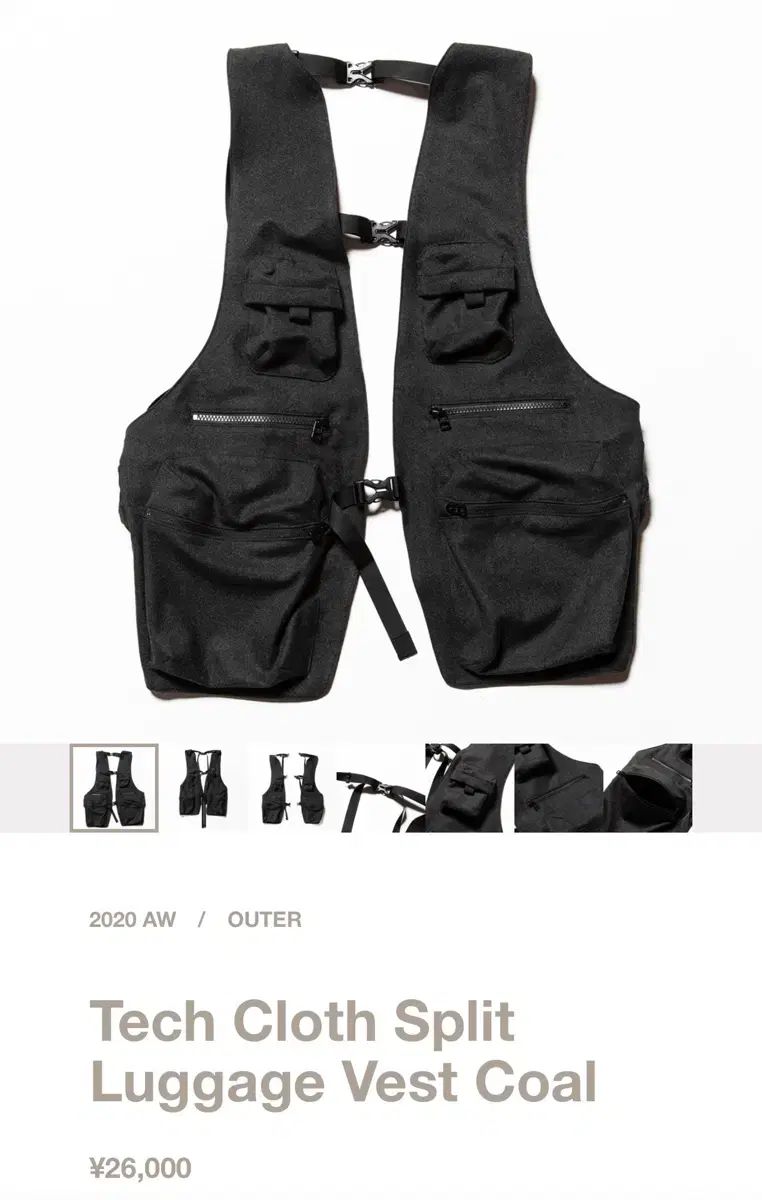Open the second thumbnail showing the vest back
Screen dimensions: 762x1200
coord(203,787)
